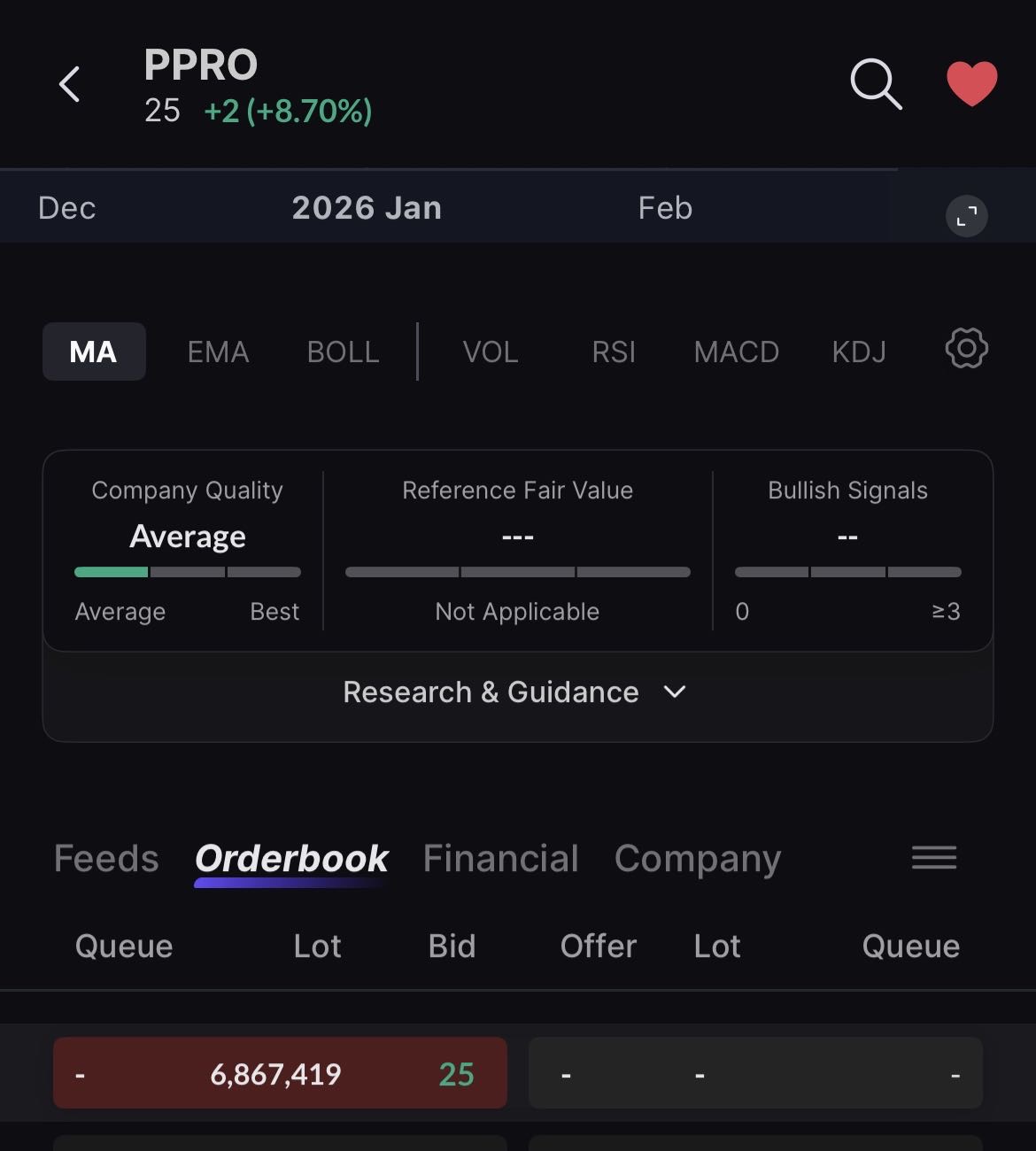Select the RSI indicator
Image resolution: width=1036 pixels, height=1151 pixels.
coord(614,351)
